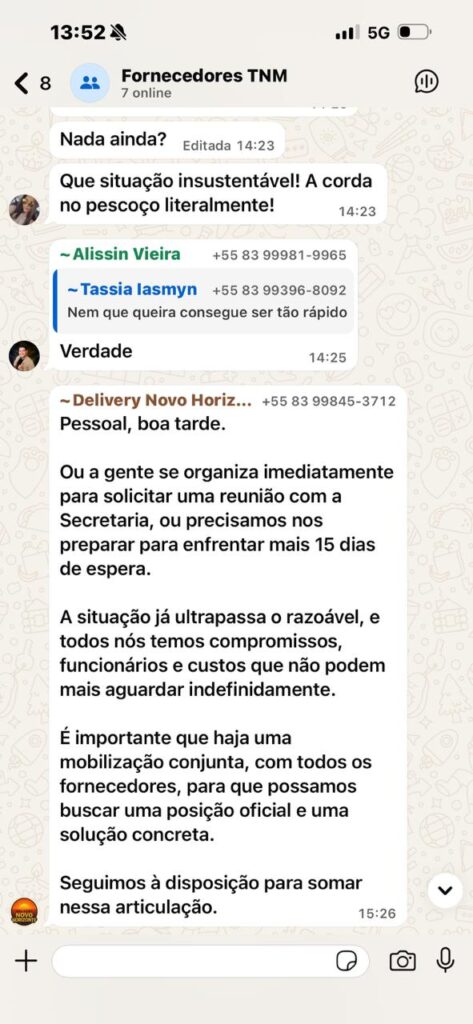Viewport: 473px width, 1024px height.
Task: Tap the Delivery Novo Horiz... sender name
Action: (155, 401)
